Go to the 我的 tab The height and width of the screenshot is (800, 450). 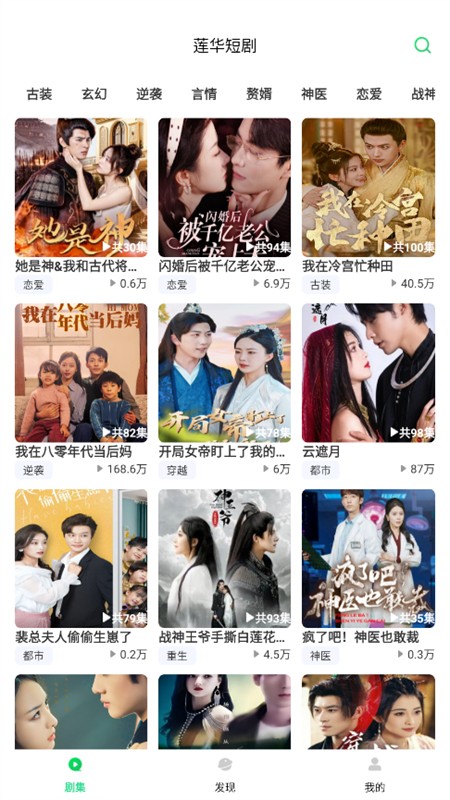pyautogui.click(x=374, y=774)
